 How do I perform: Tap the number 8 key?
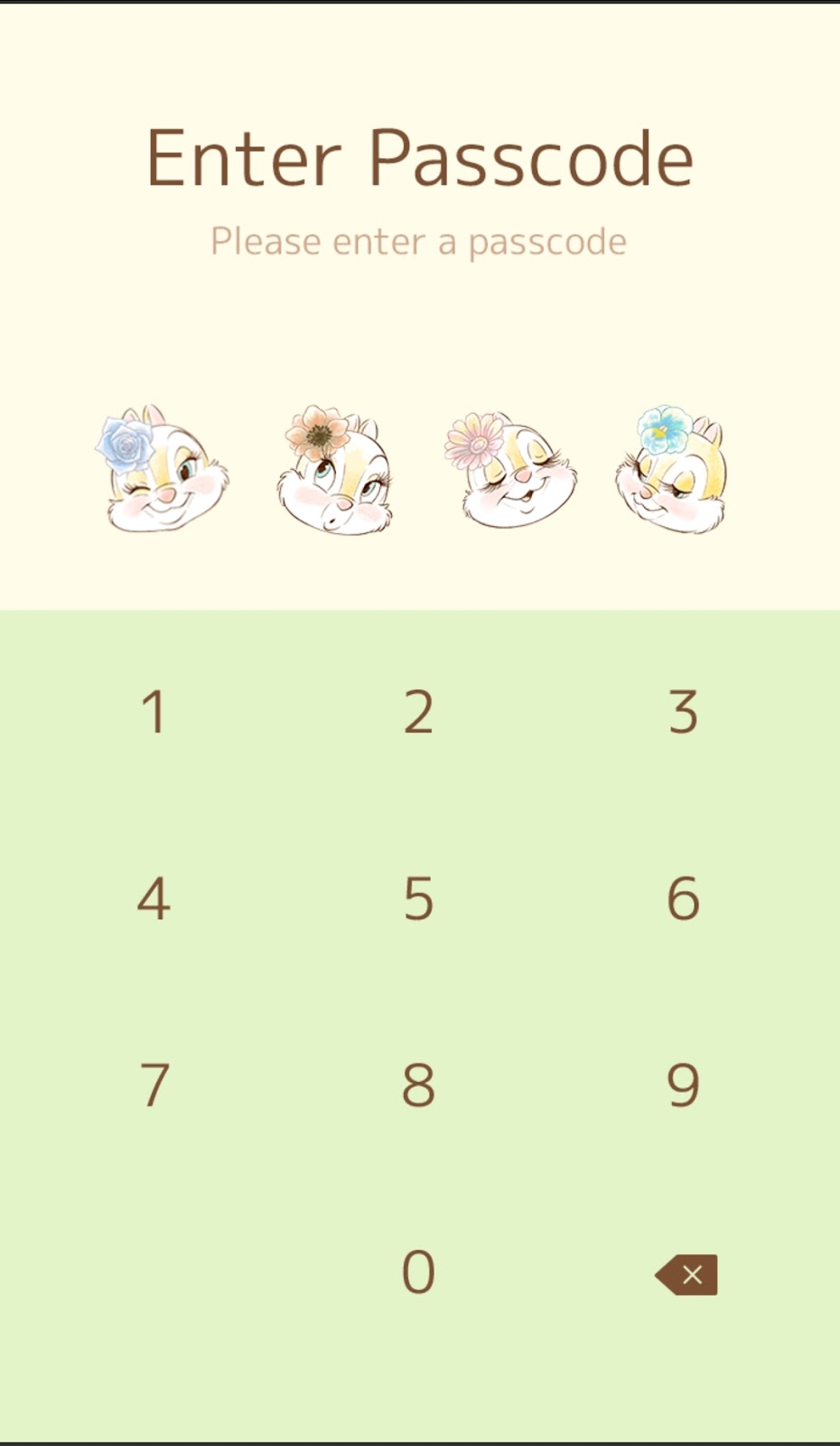coord(418,1085)
